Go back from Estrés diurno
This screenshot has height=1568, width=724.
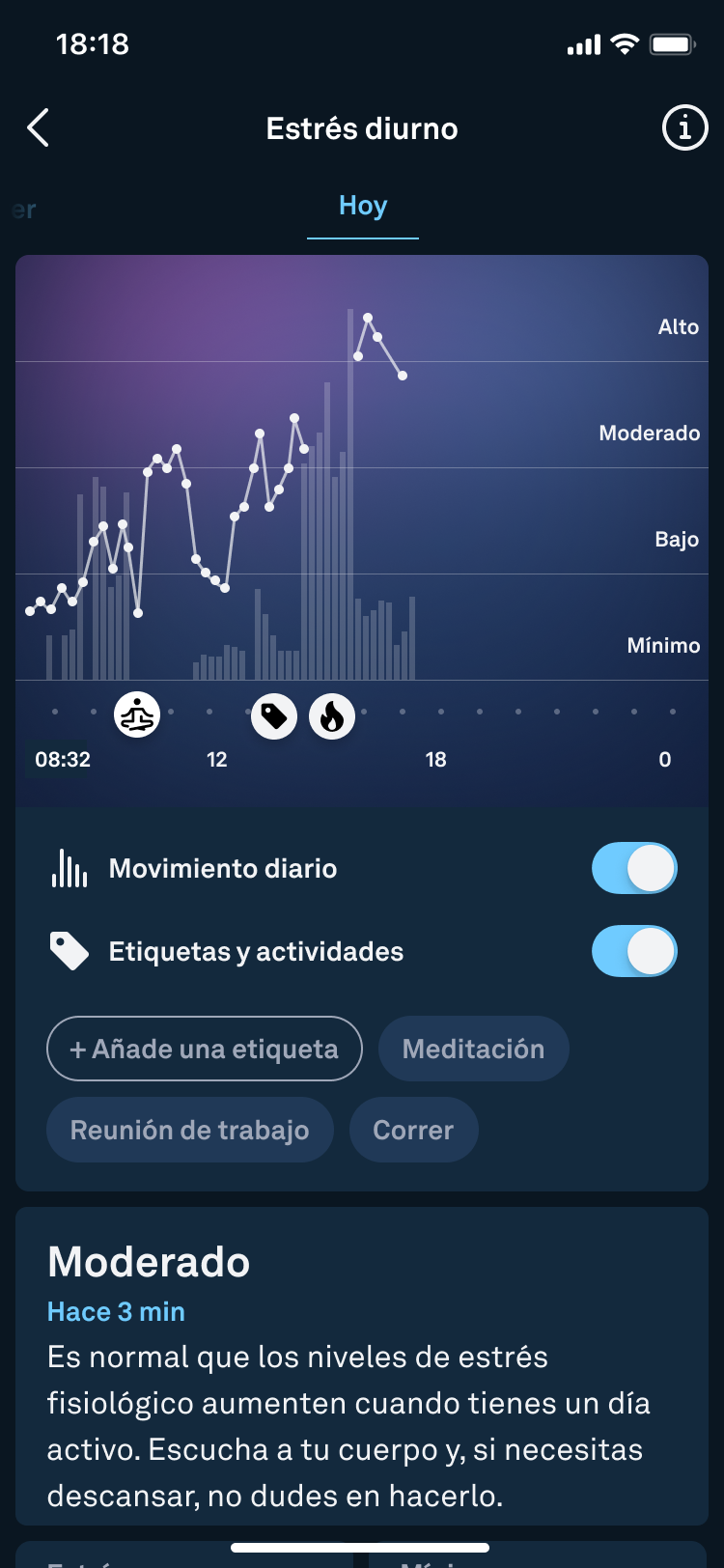[x=38, y=127]
